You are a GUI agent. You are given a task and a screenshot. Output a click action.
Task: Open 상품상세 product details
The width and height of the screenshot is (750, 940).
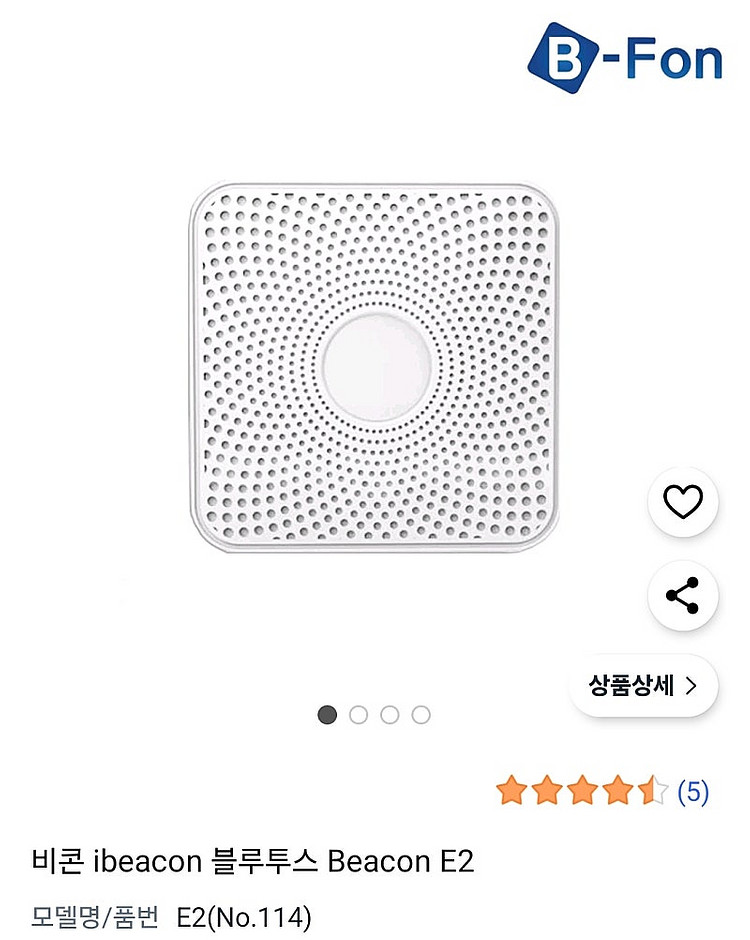coord(643,686)
